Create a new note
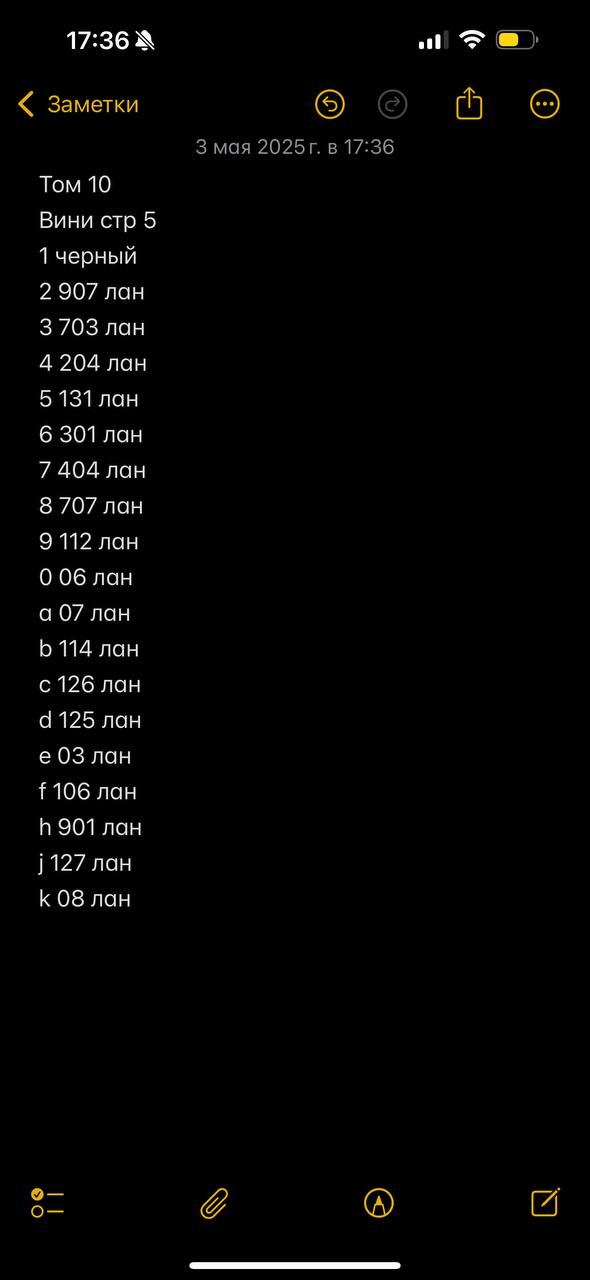 (545, 1201)
